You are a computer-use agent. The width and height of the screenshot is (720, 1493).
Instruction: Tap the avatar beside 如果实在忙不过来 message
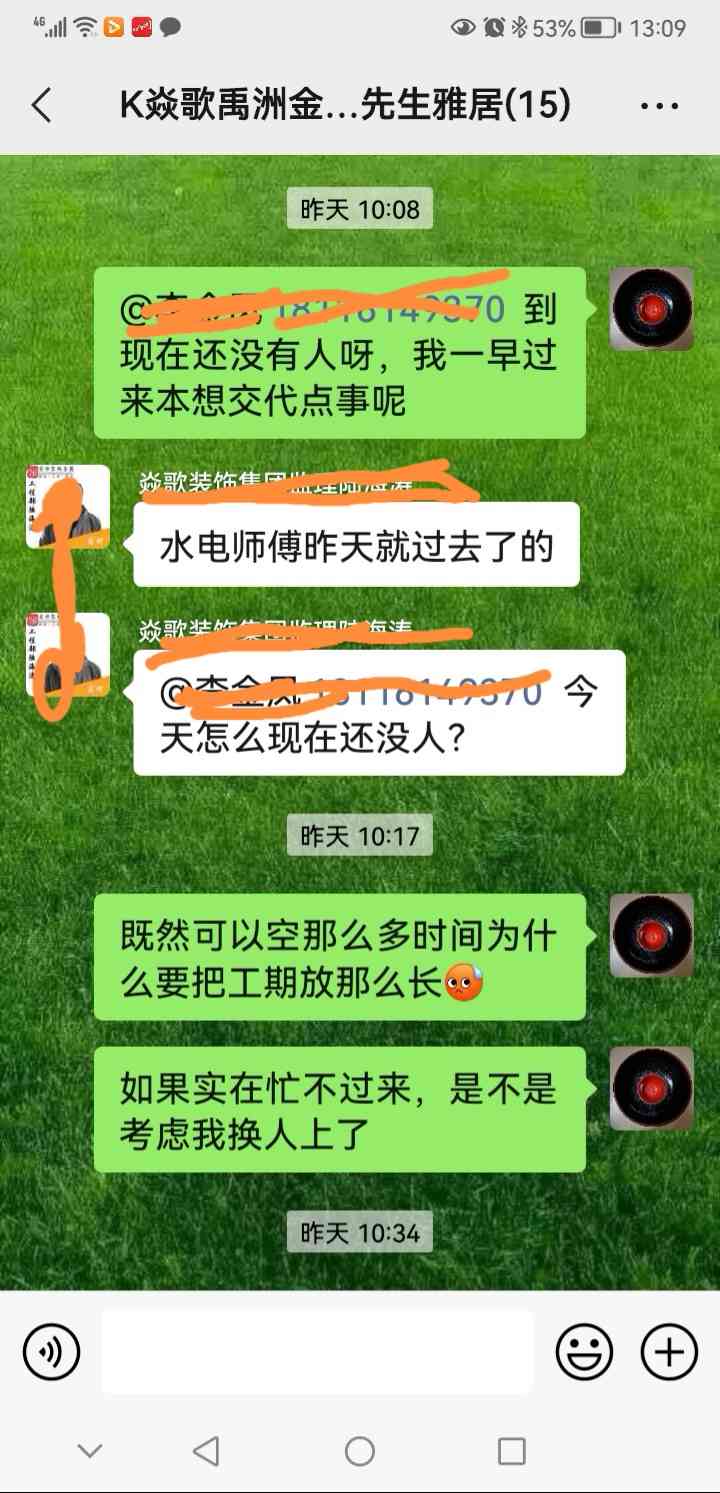[x=652, y=1088]
